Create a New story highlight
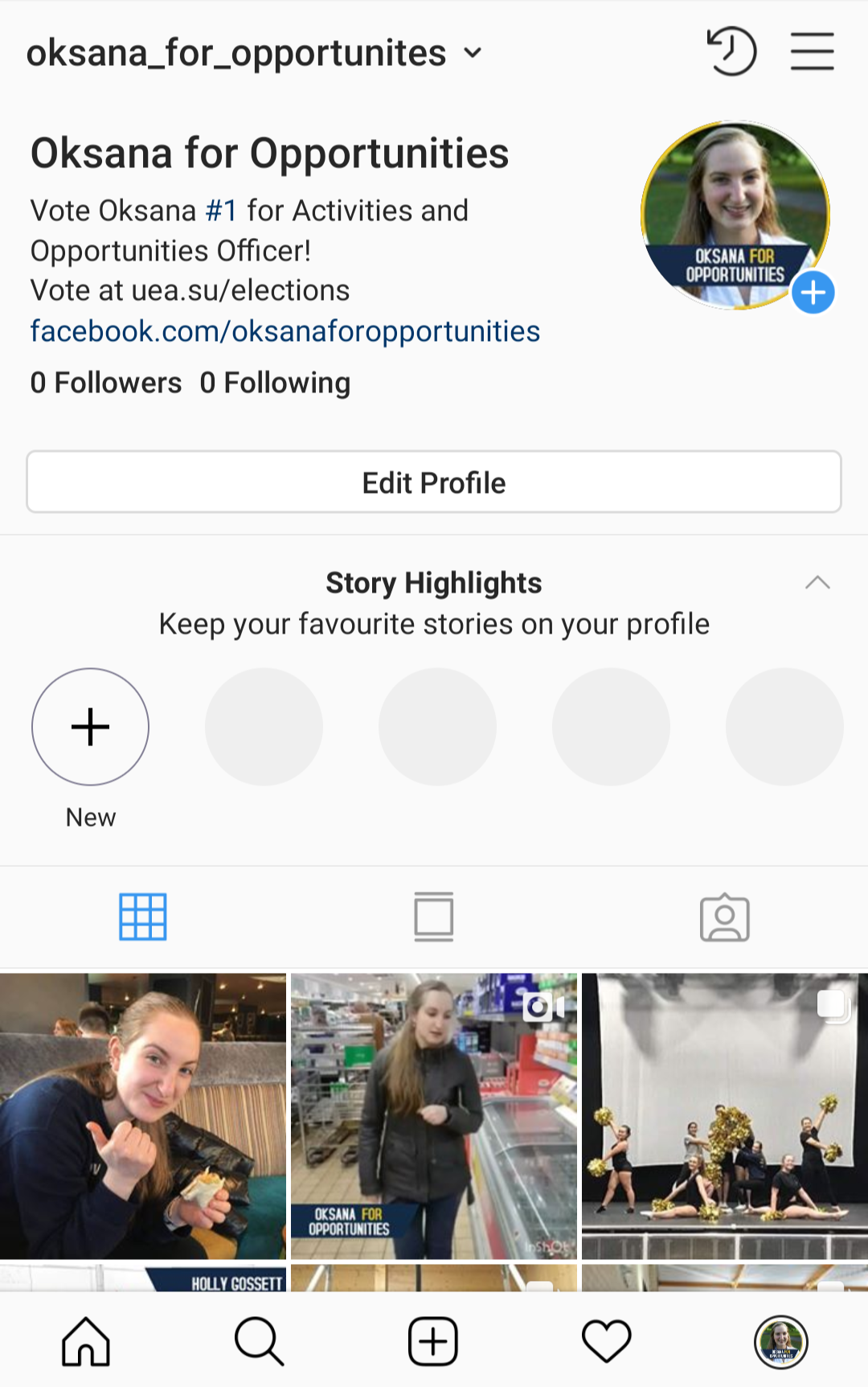This screenshot has height=1387, width=868. [90, 727]
